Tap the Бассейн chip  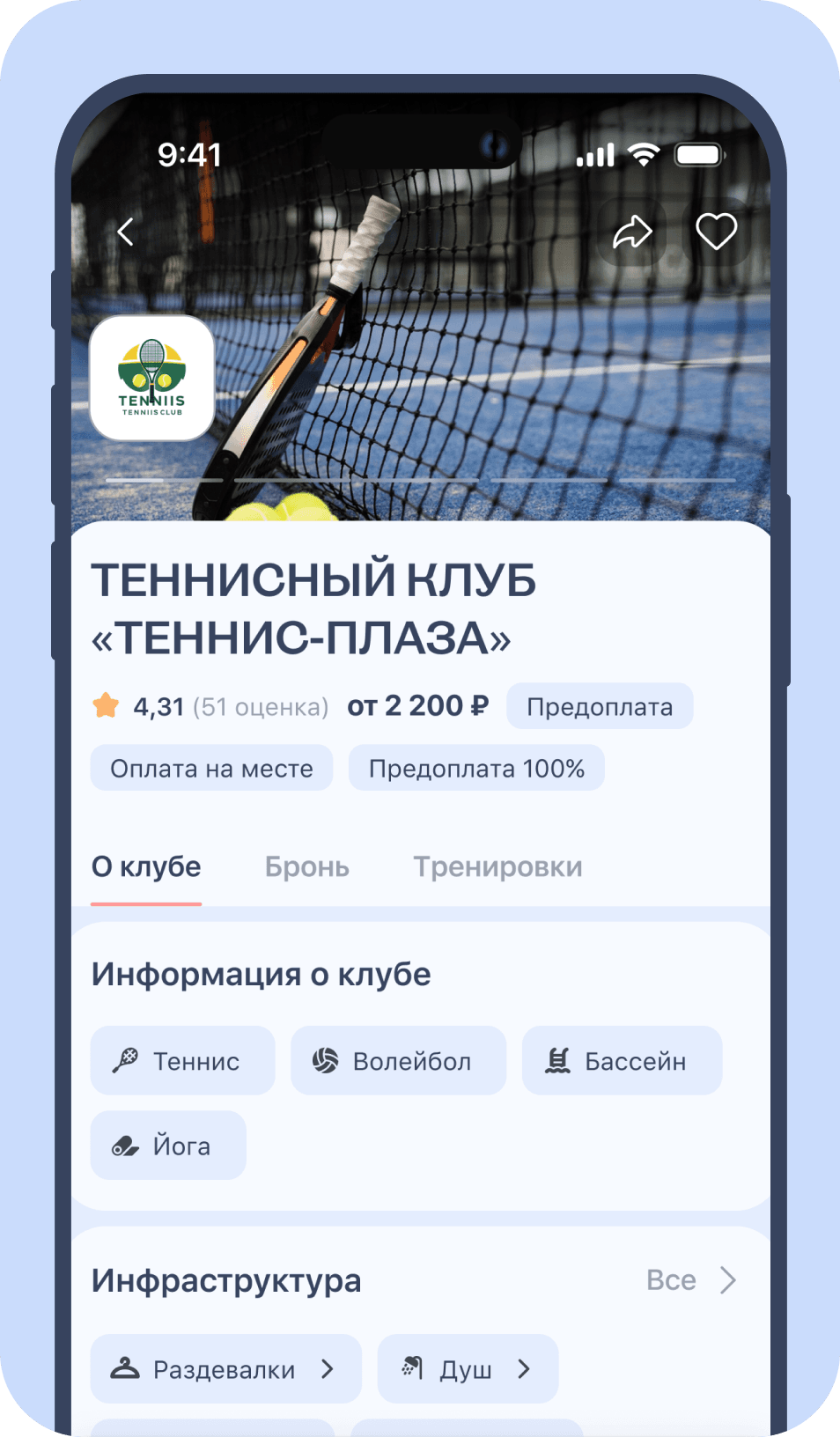point(623,1060)
